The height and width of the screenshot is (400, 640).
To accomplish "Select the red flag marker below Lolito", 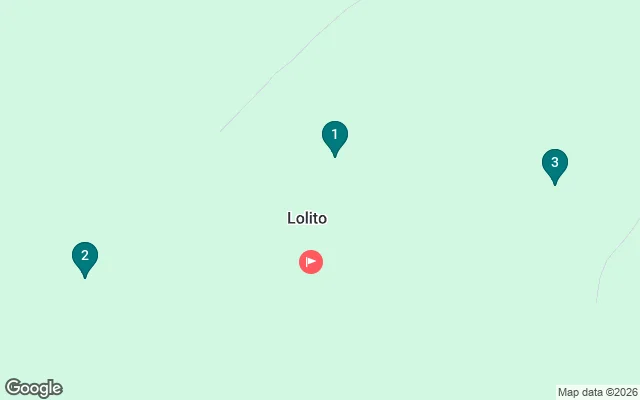I will pyautogui.click(x=311, y=262).
